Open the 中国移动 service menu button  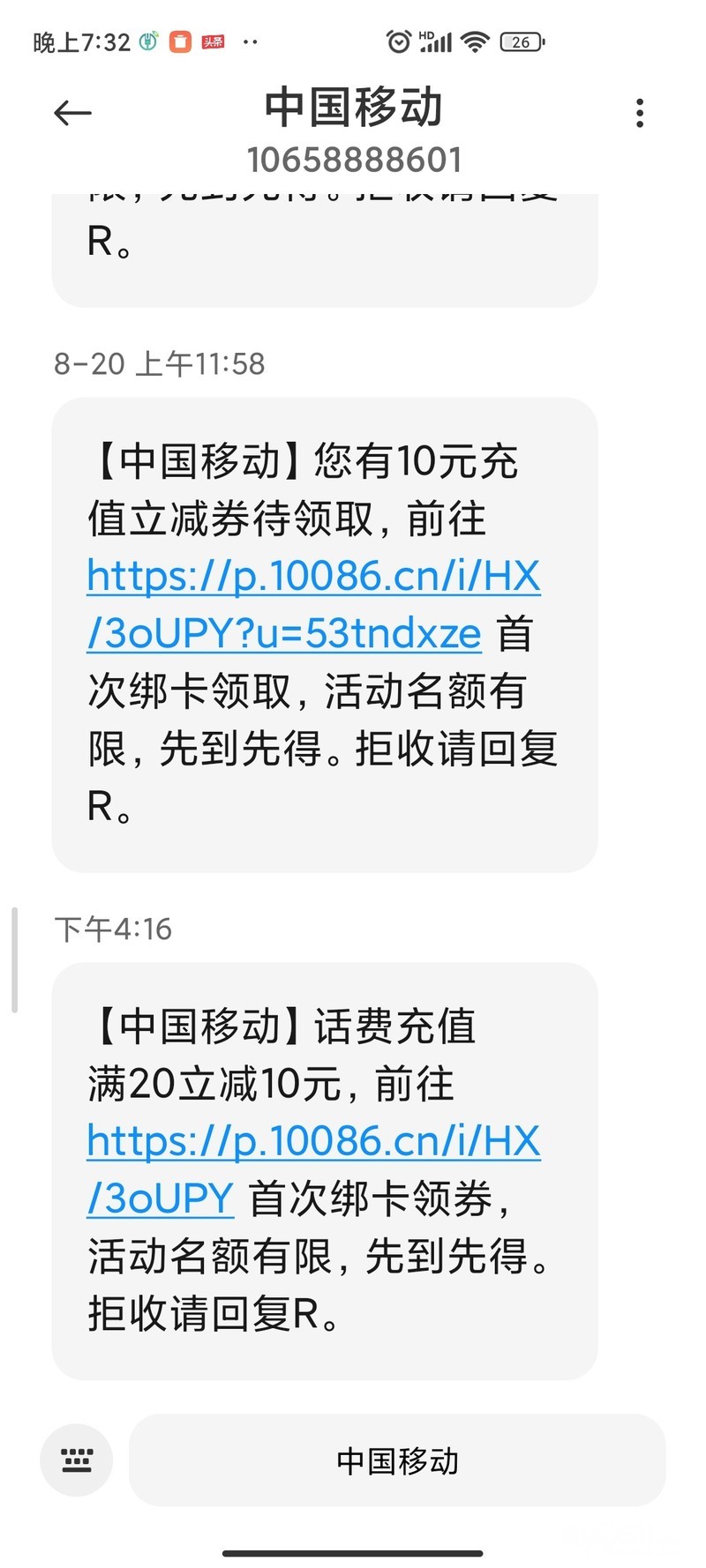pyautogui.click(x=397, y=1460)
